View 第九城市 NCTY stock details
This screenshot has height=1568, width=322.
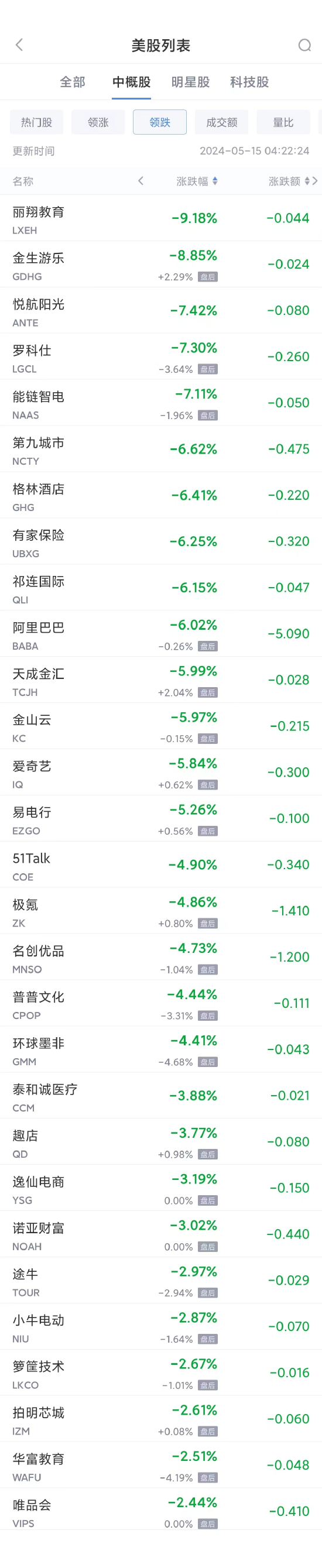click(x=160, y=450)
